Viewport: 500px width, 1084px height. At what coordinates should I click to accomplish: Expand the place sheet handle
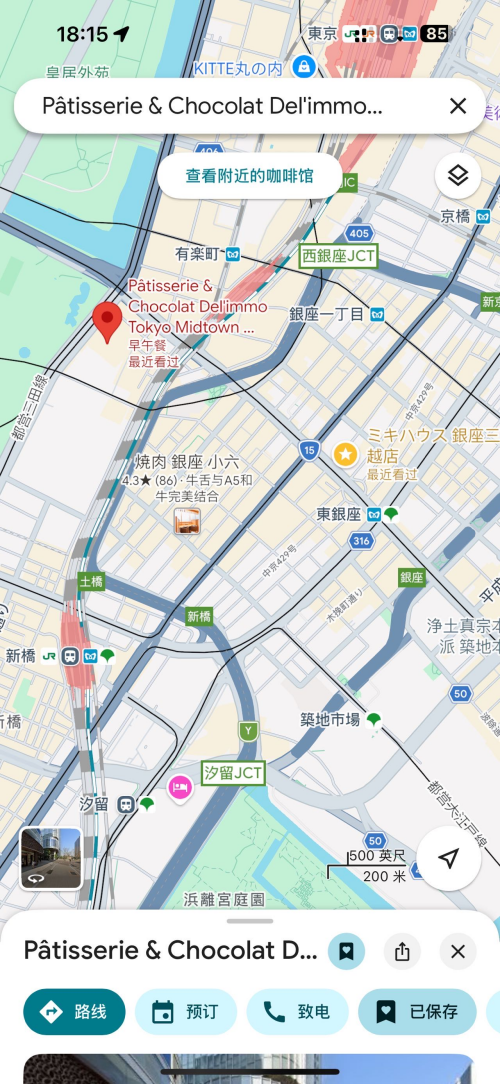pos(250,921)
